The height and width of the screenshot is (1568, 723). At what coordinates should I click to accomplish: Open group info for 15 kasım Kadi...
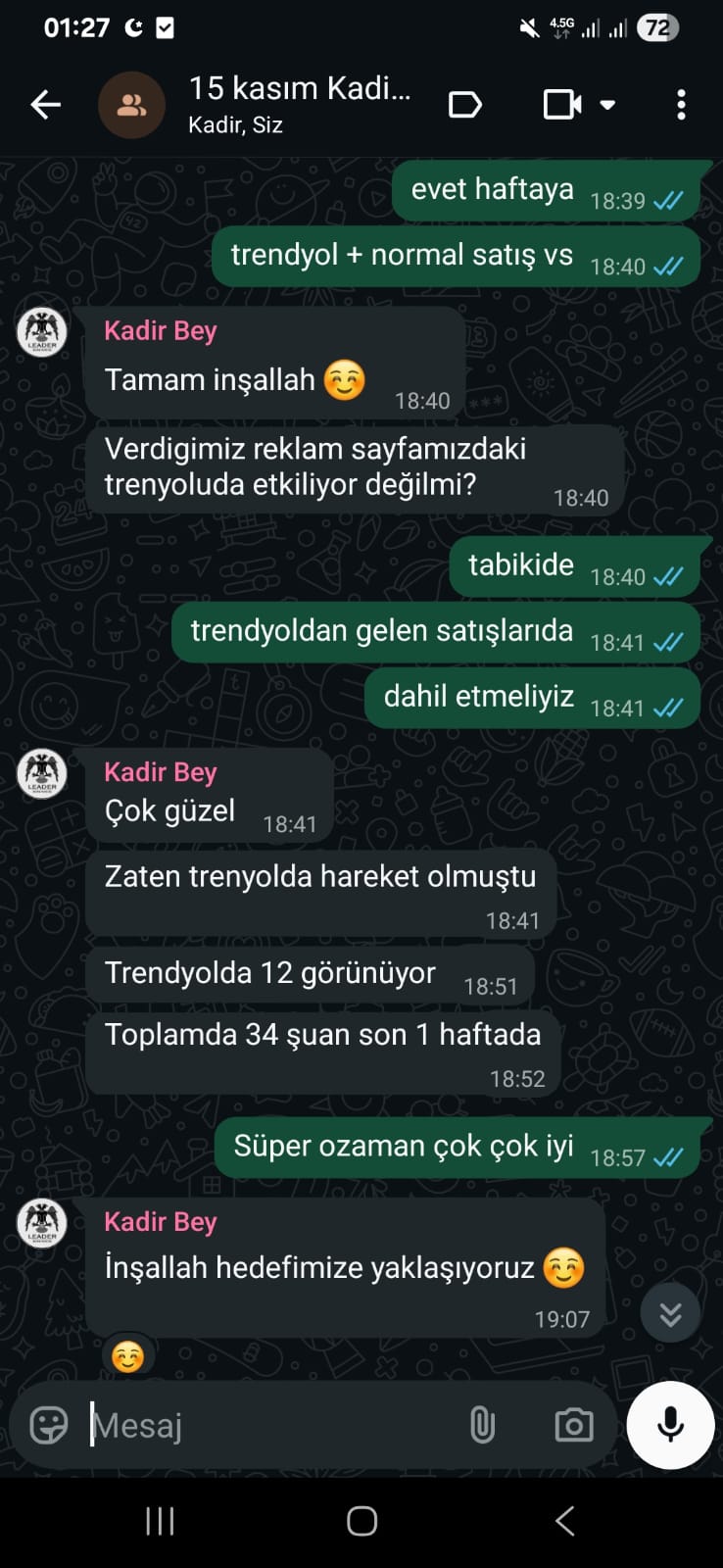[x=299, y=103]
